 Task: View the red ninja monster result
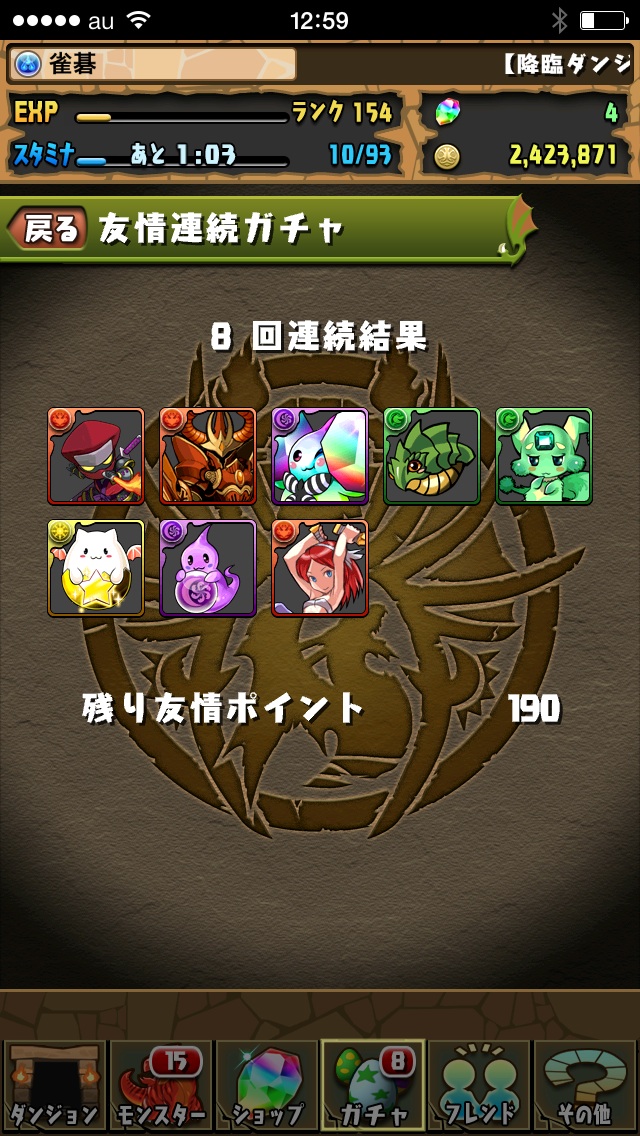pyautogui.click(x=96, y=456)
